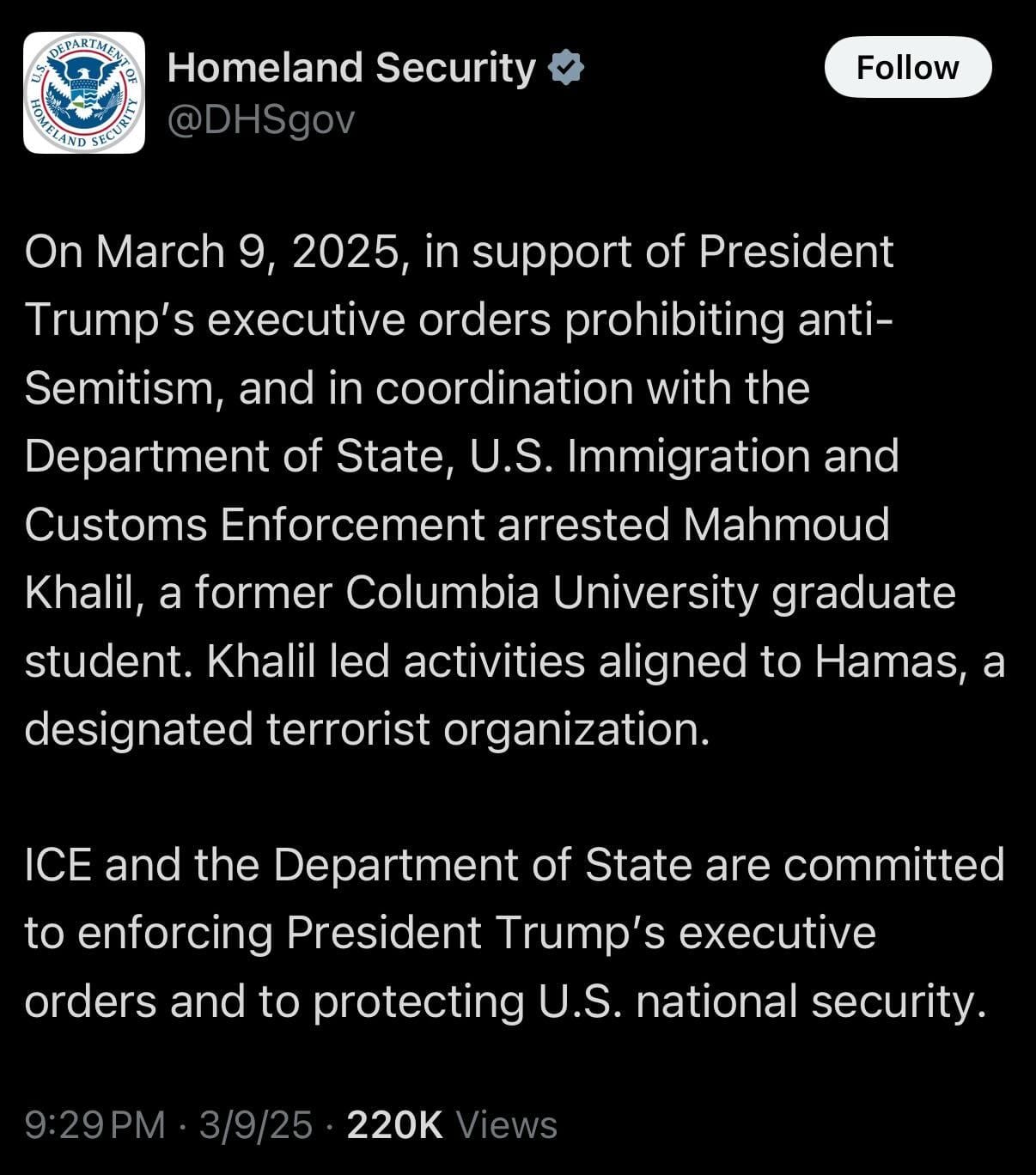This screenshot has height=1175, width=1036.
Task: Open the @DHSgov profile name
Action: tap(260, 120)
